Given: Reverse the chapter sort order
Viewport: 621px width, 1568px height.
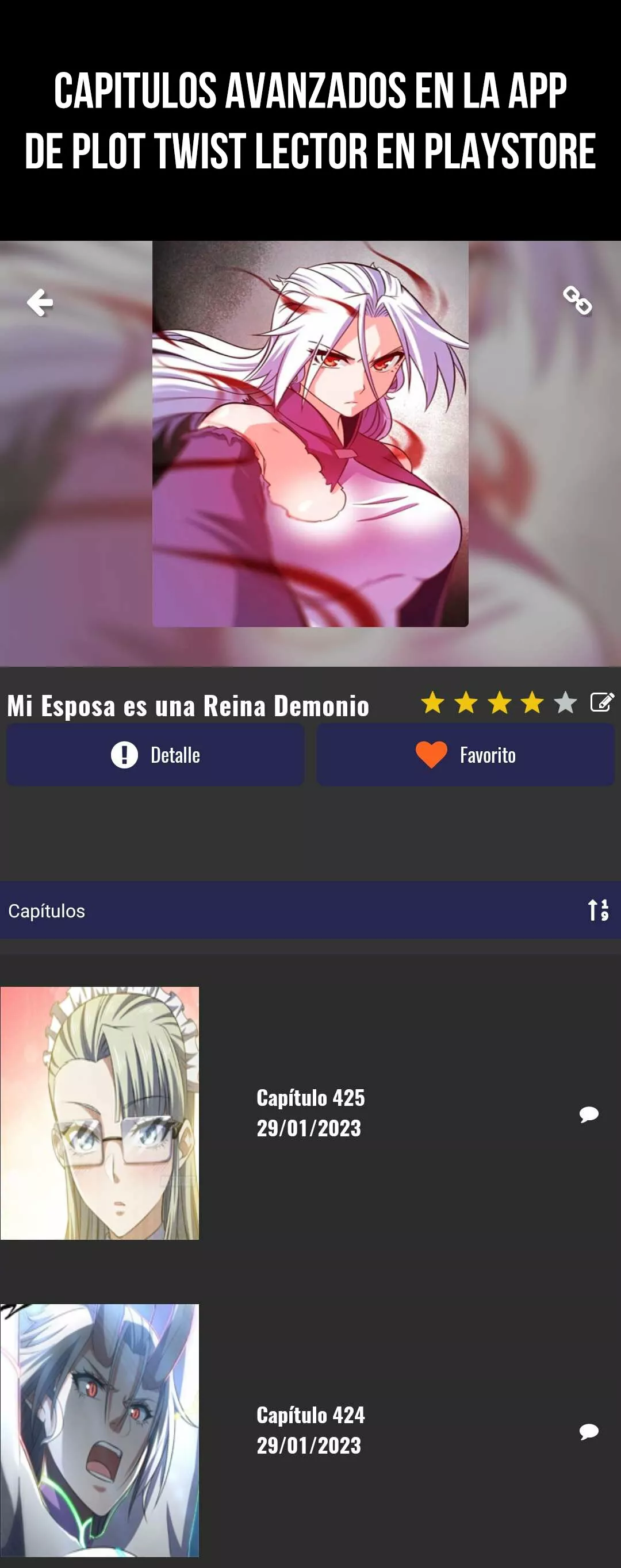Looking at the screenshot, I should [x=598, y=910].
